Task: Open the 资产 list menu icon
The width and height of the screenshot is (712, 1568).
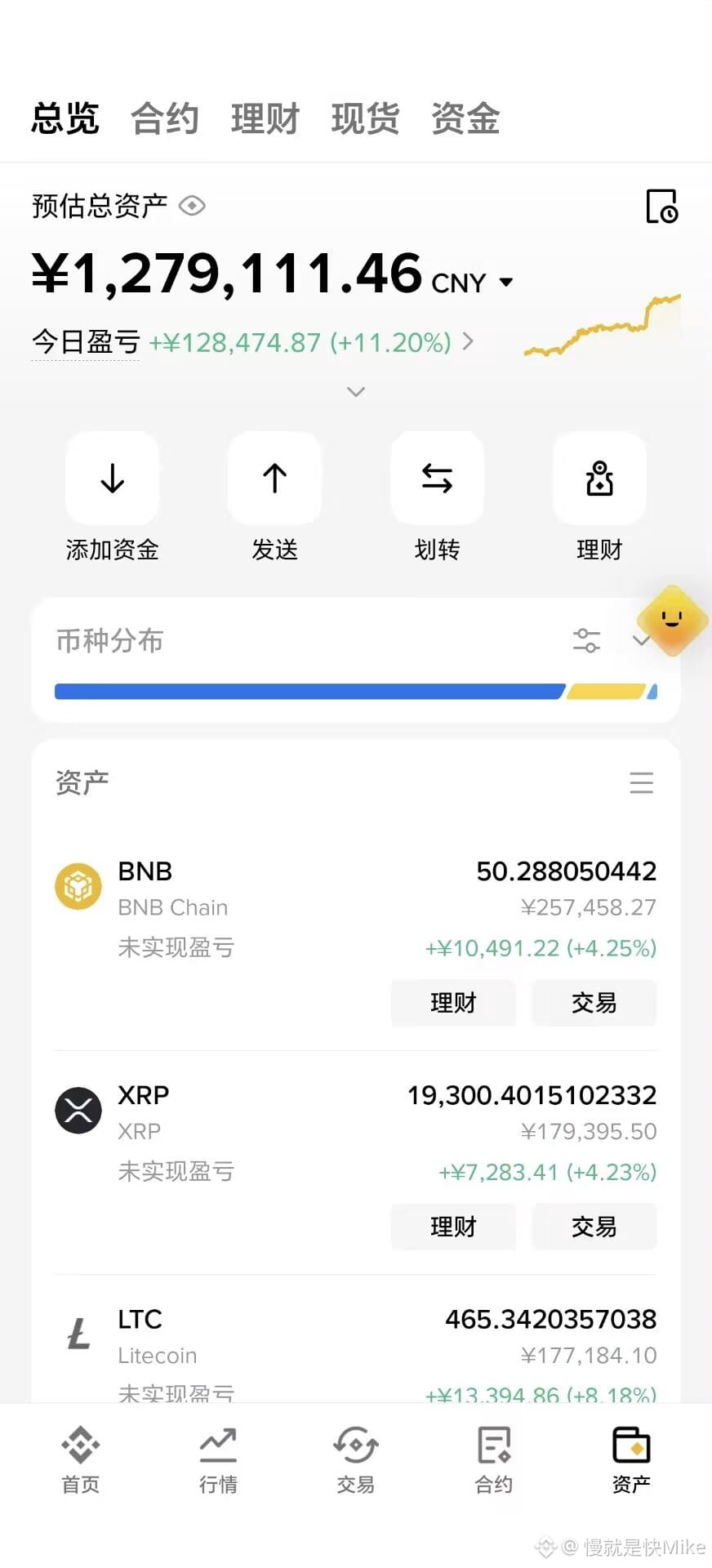Action: coord(642,782)
